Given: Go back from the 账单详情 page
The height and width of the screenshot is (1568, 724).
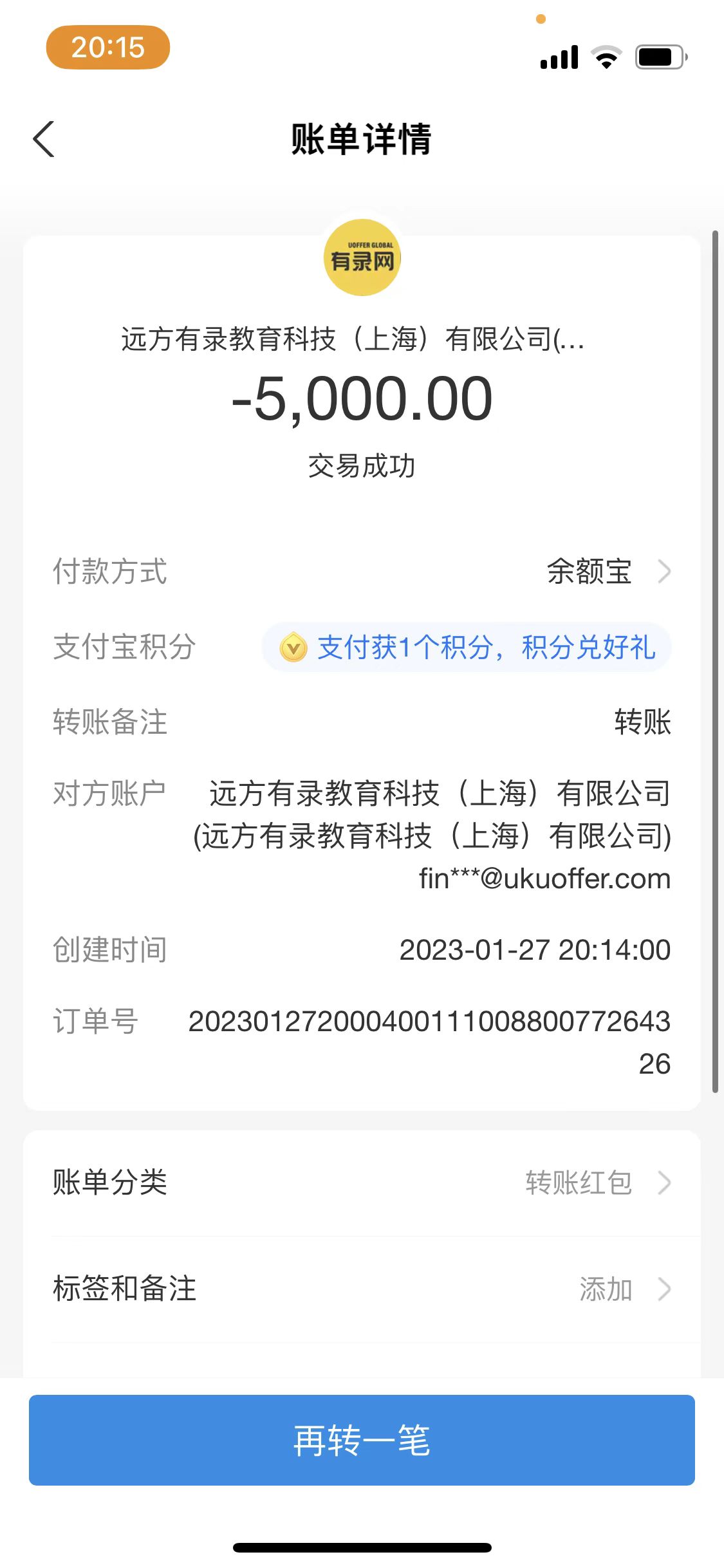Looking at the screenshot, I should 44,139.
